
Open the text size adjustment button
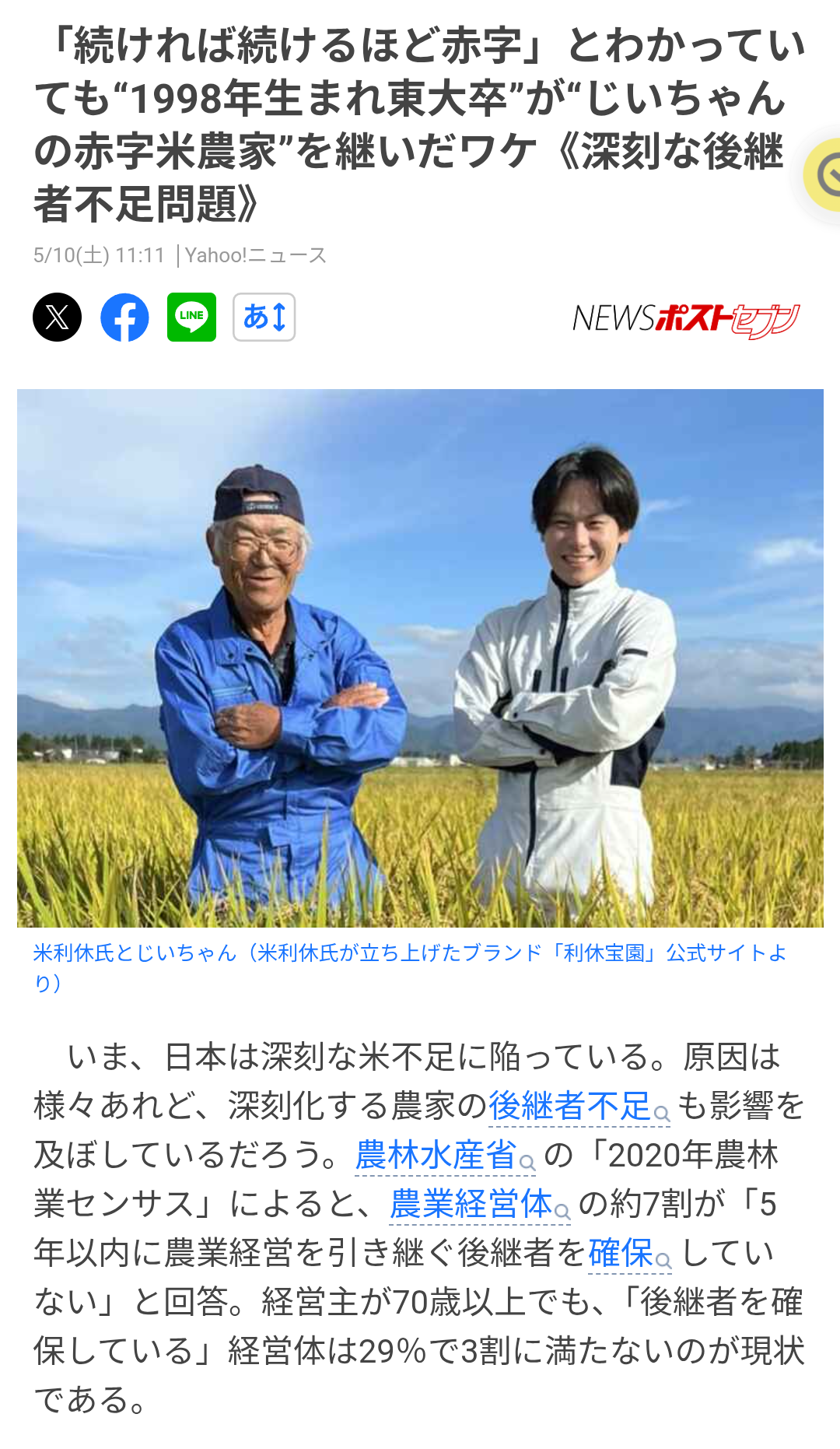click(x=264, y=318)
